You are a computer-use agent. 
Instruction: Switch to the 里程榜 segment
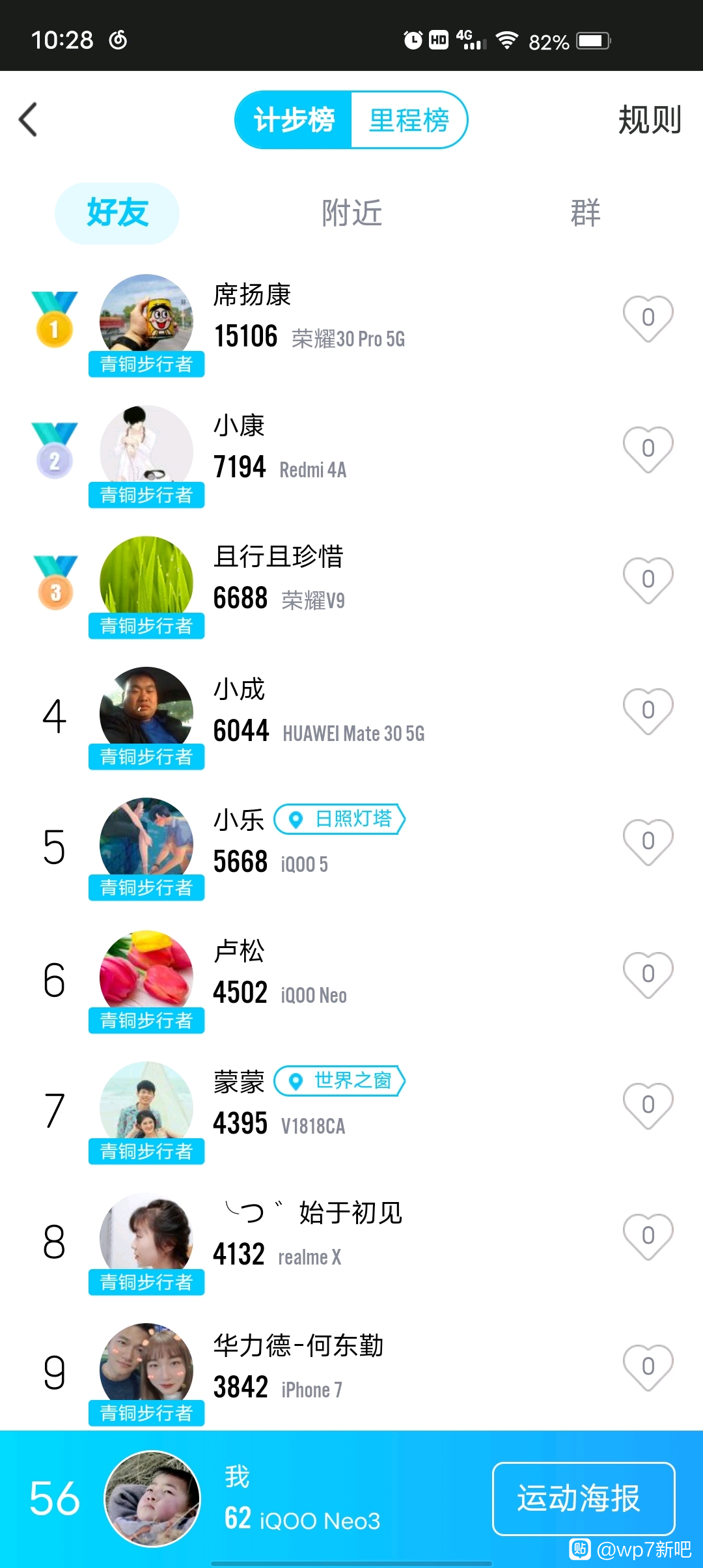[x=409, y=120]
